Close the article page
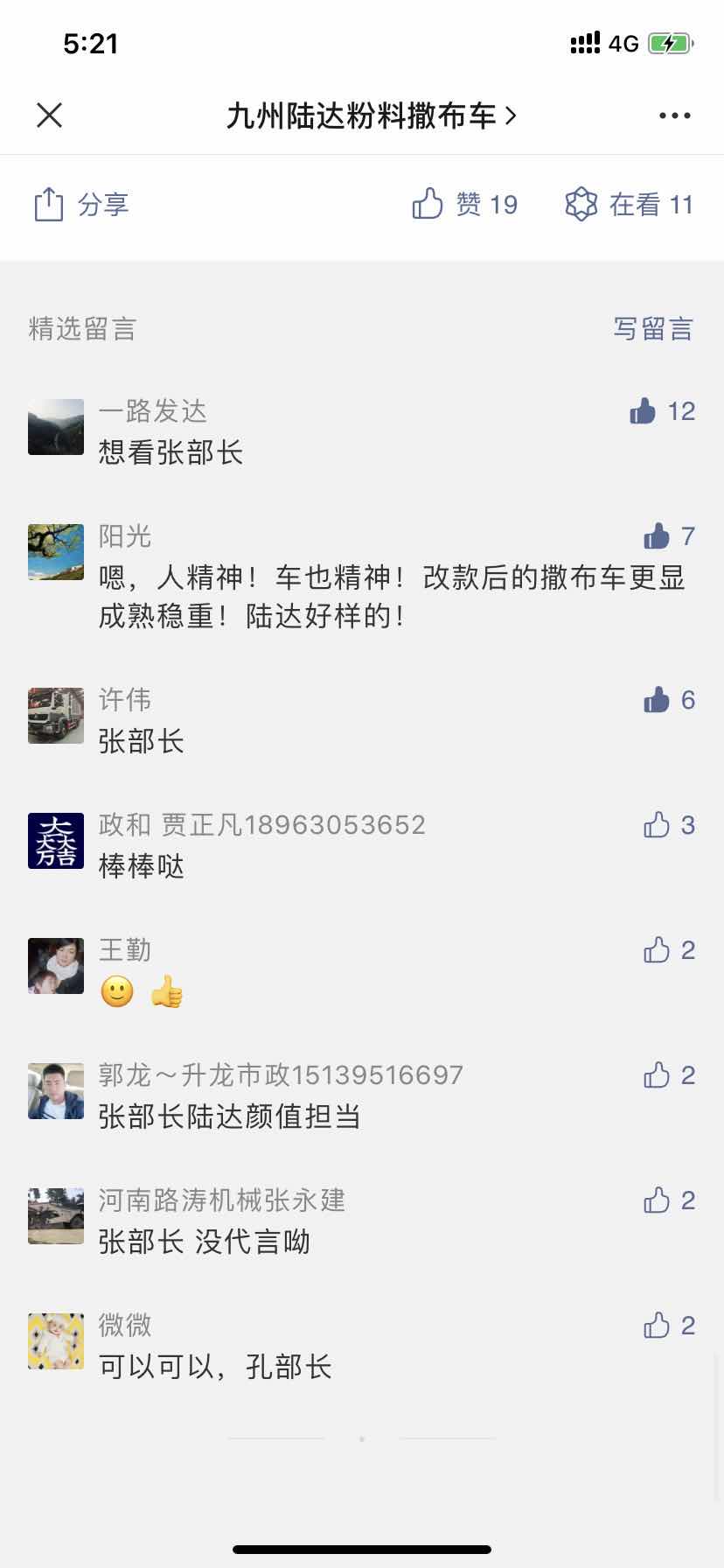This screenshot has height=1568, width=724. 49,115
